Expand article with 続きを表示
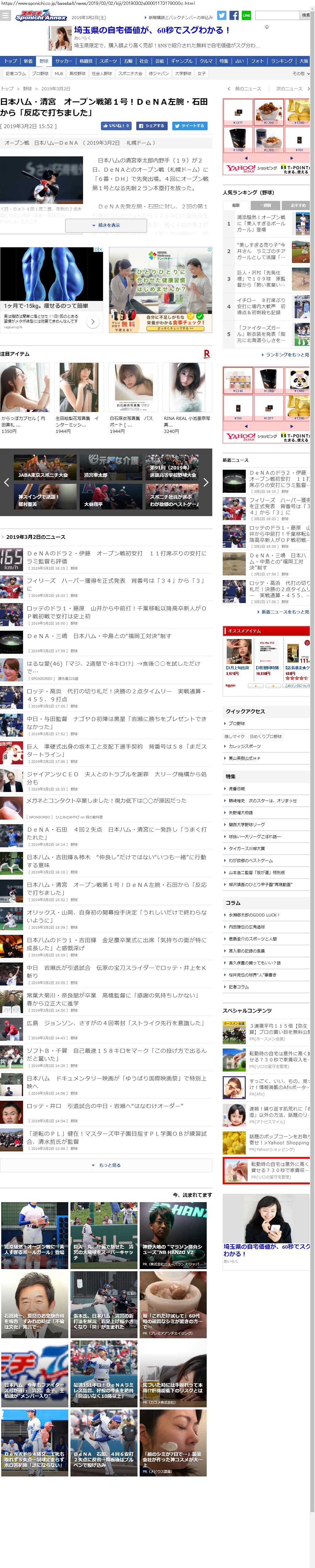The image size is (315, 1568). click(x=106, y=225)
